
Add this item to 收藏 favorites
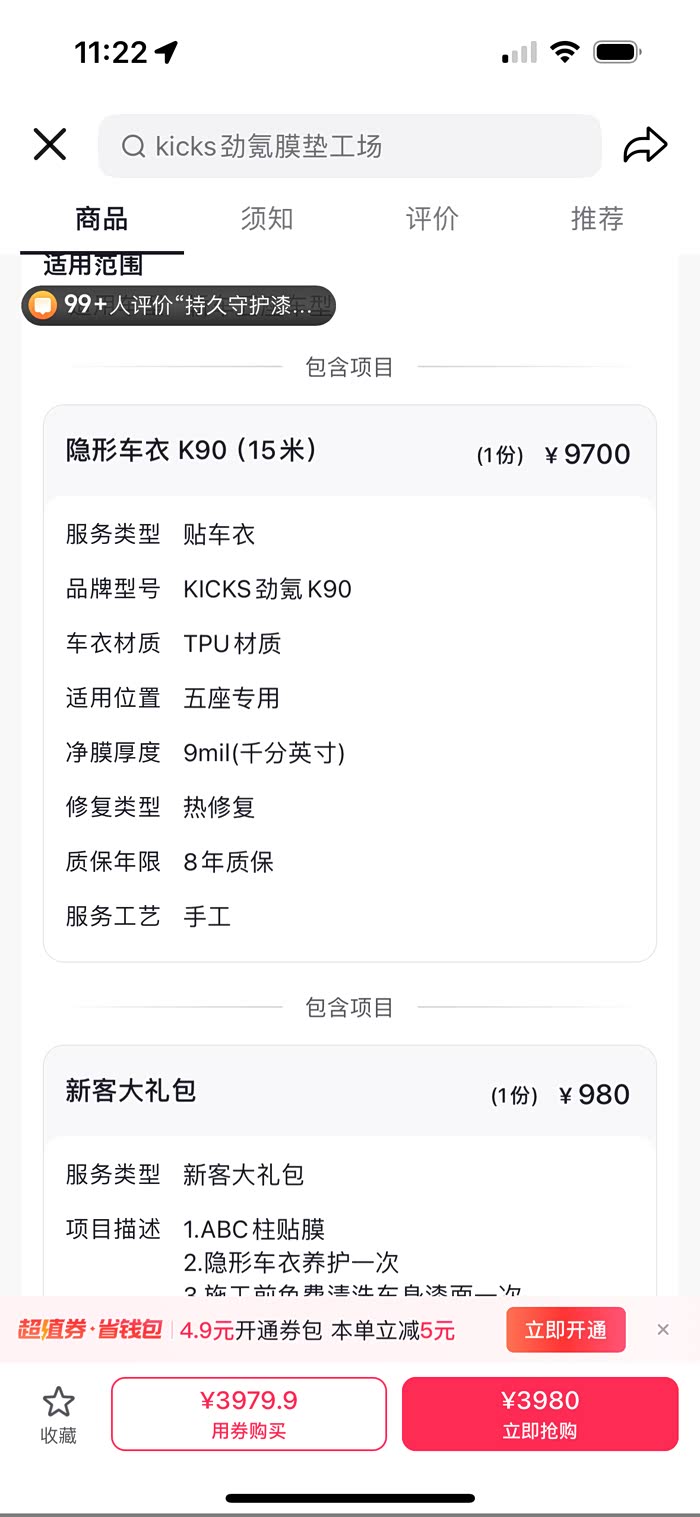(58, 1414)
